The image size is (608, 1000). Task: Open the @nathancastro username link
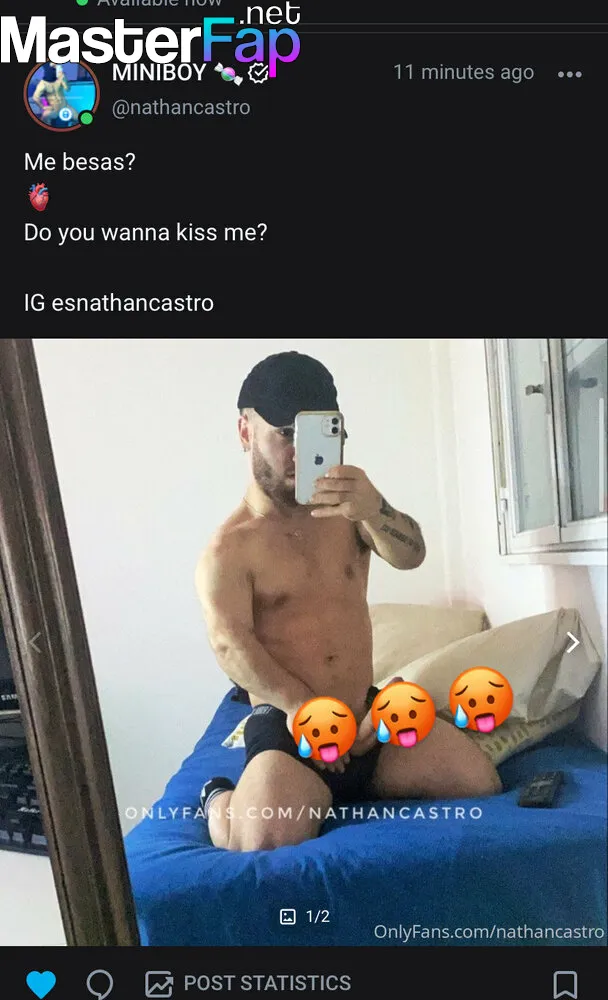pyautogui.click(x=181, y=107)
